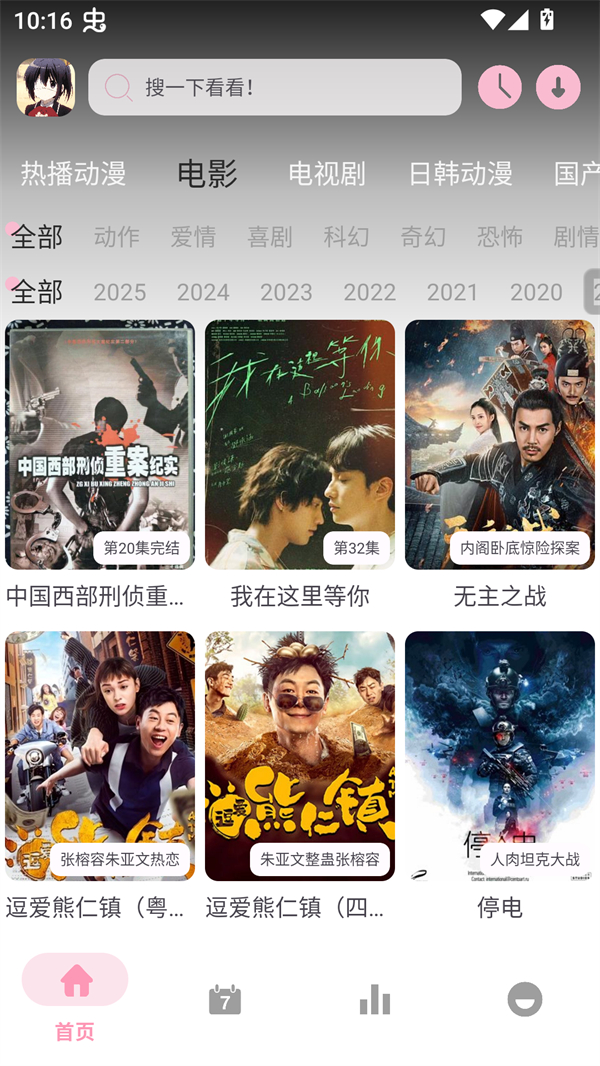Open the 停电 movie card
The width and height of the screenshot is (600, 1066).
click(x=500, y=756)
